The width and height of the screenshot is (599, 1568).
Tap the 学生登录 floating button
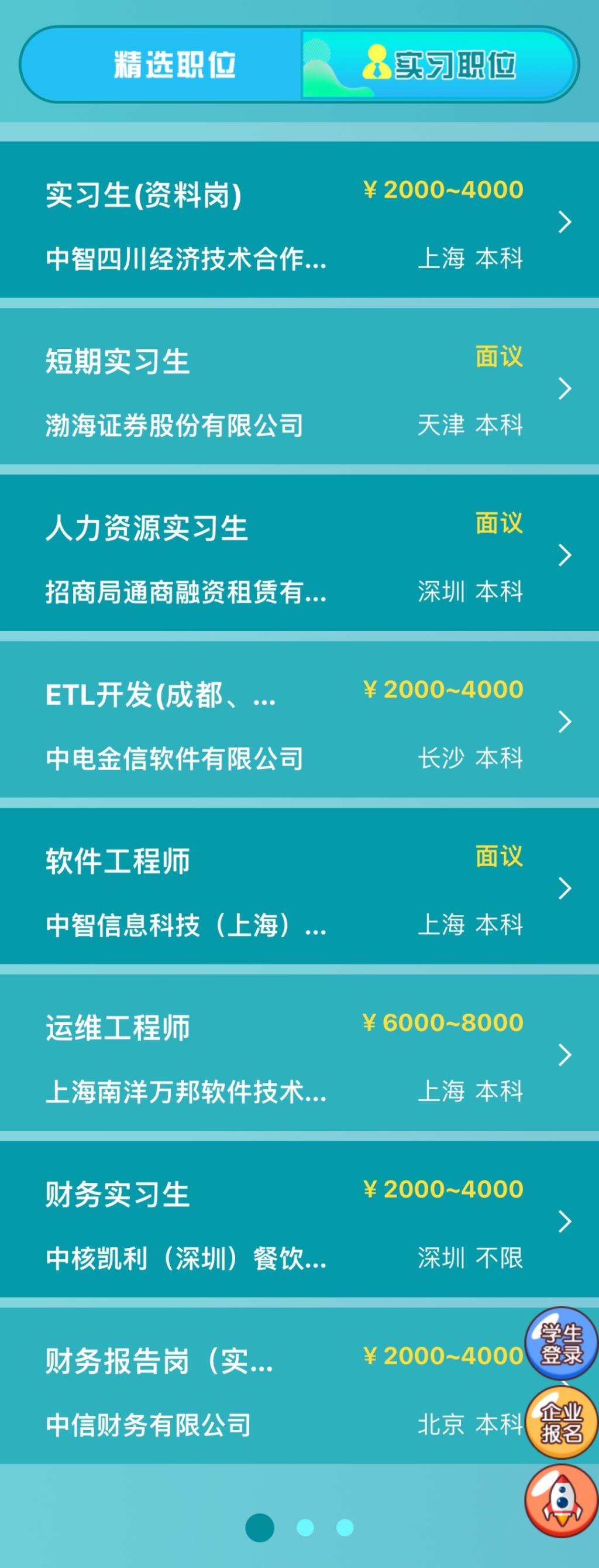562,1343
